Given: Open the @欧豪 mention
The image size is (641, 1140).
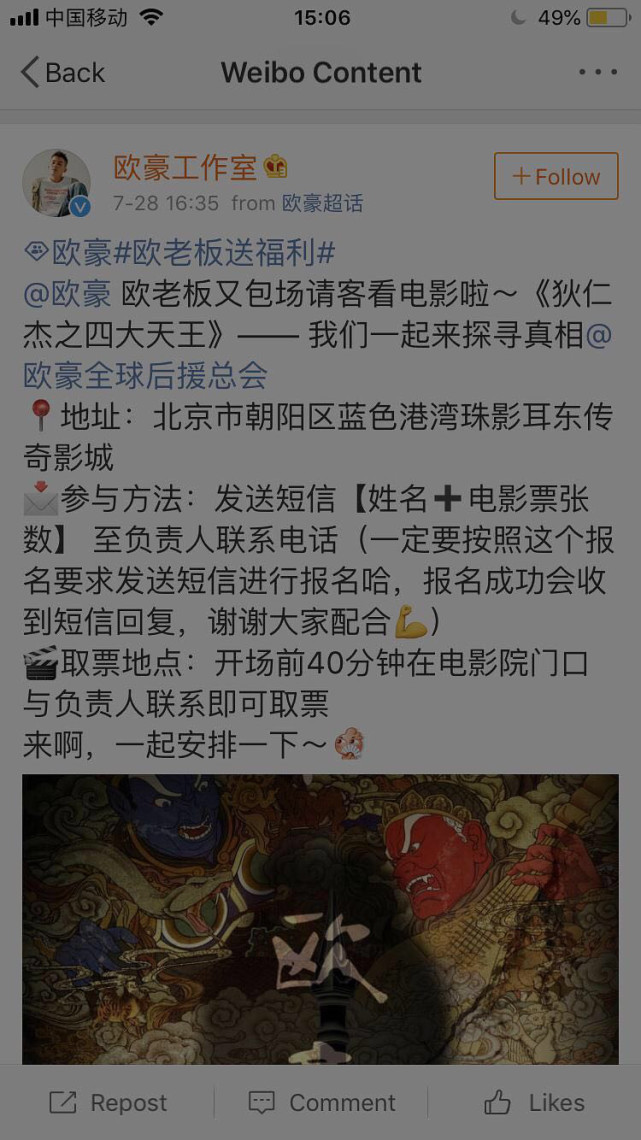Looking at the screenshot, I should (68, 294).
